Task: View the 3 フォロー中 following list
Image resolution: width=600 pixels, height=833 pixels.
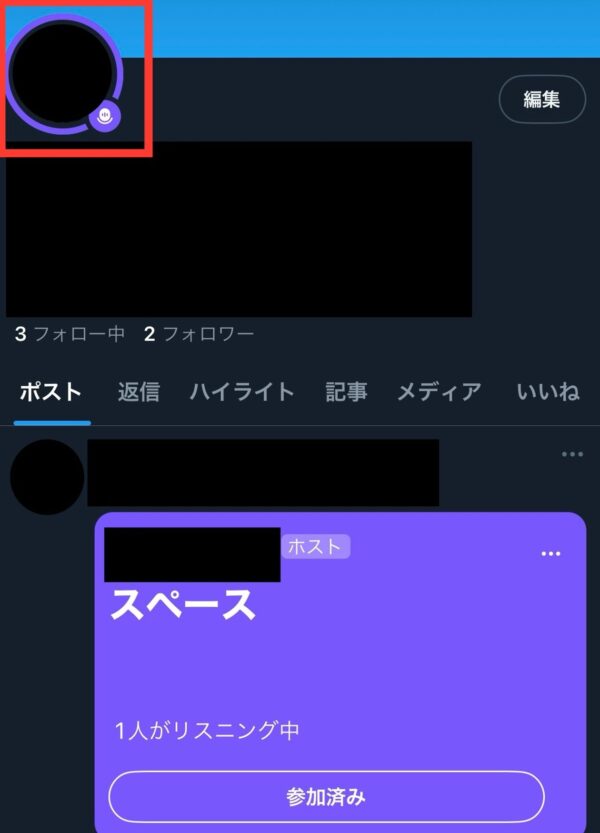Action: pyautogui.click(x=70, y=334)
